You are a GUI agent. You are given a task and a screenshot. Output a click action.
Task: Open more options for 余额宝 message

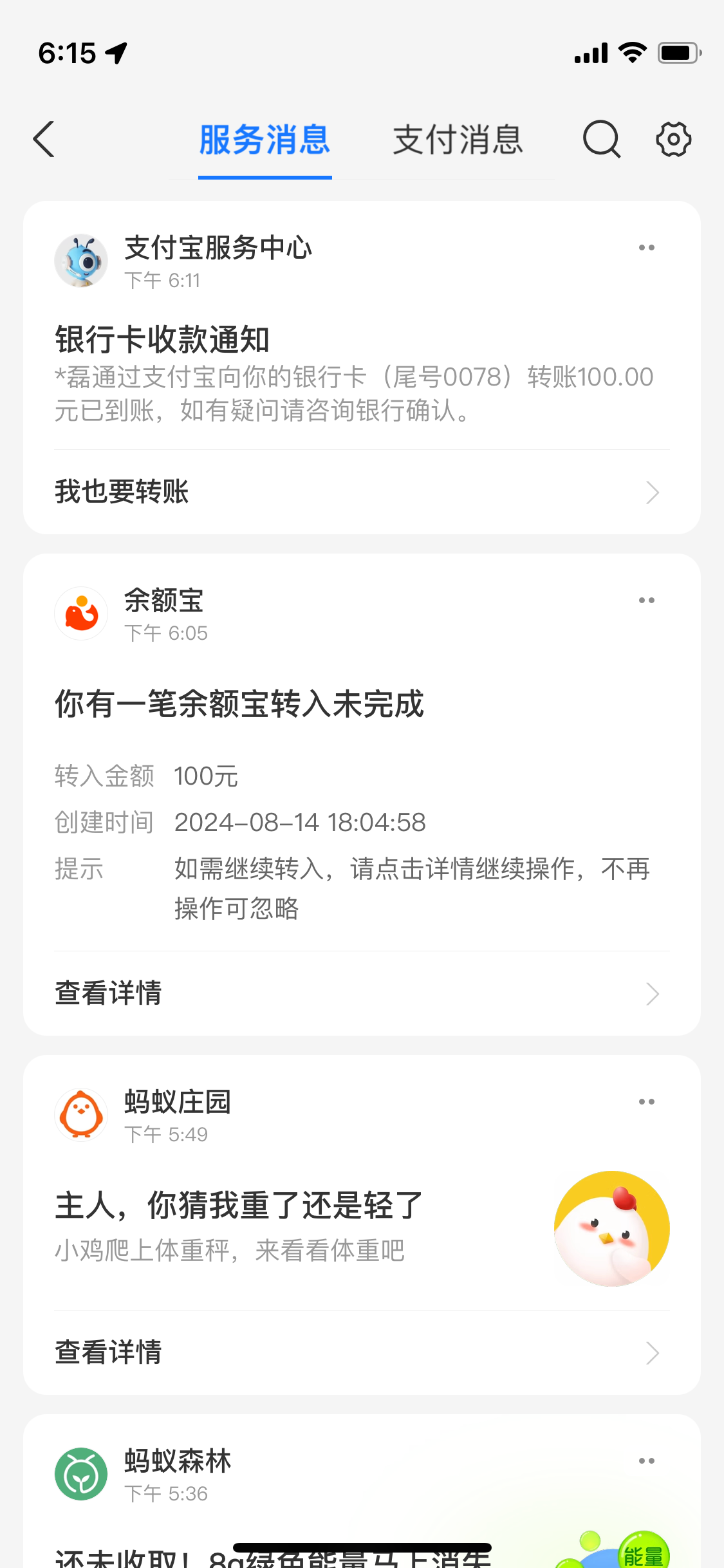point(646,601)
